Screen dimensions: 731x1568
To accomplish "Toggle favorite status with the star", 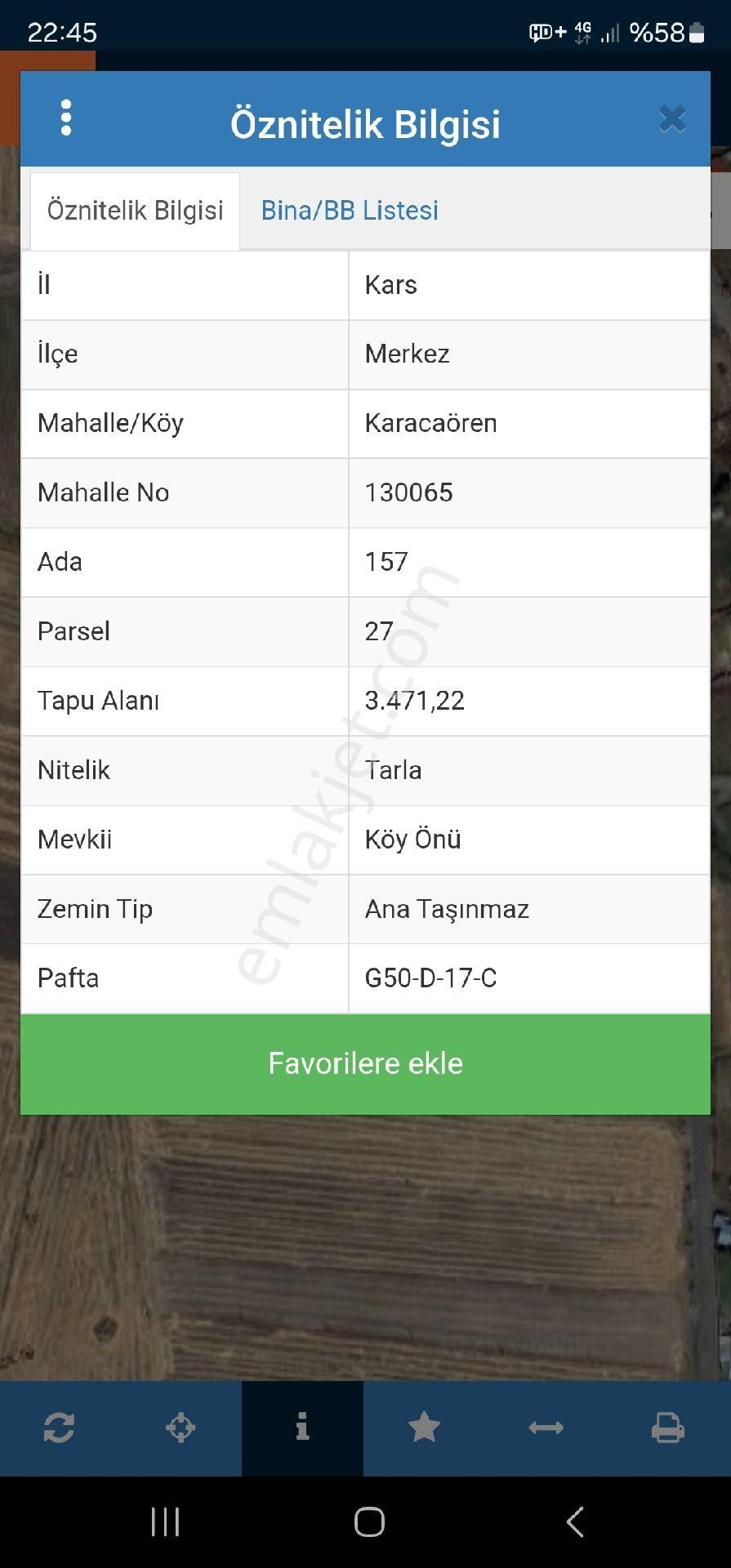I will [424, 1428].
